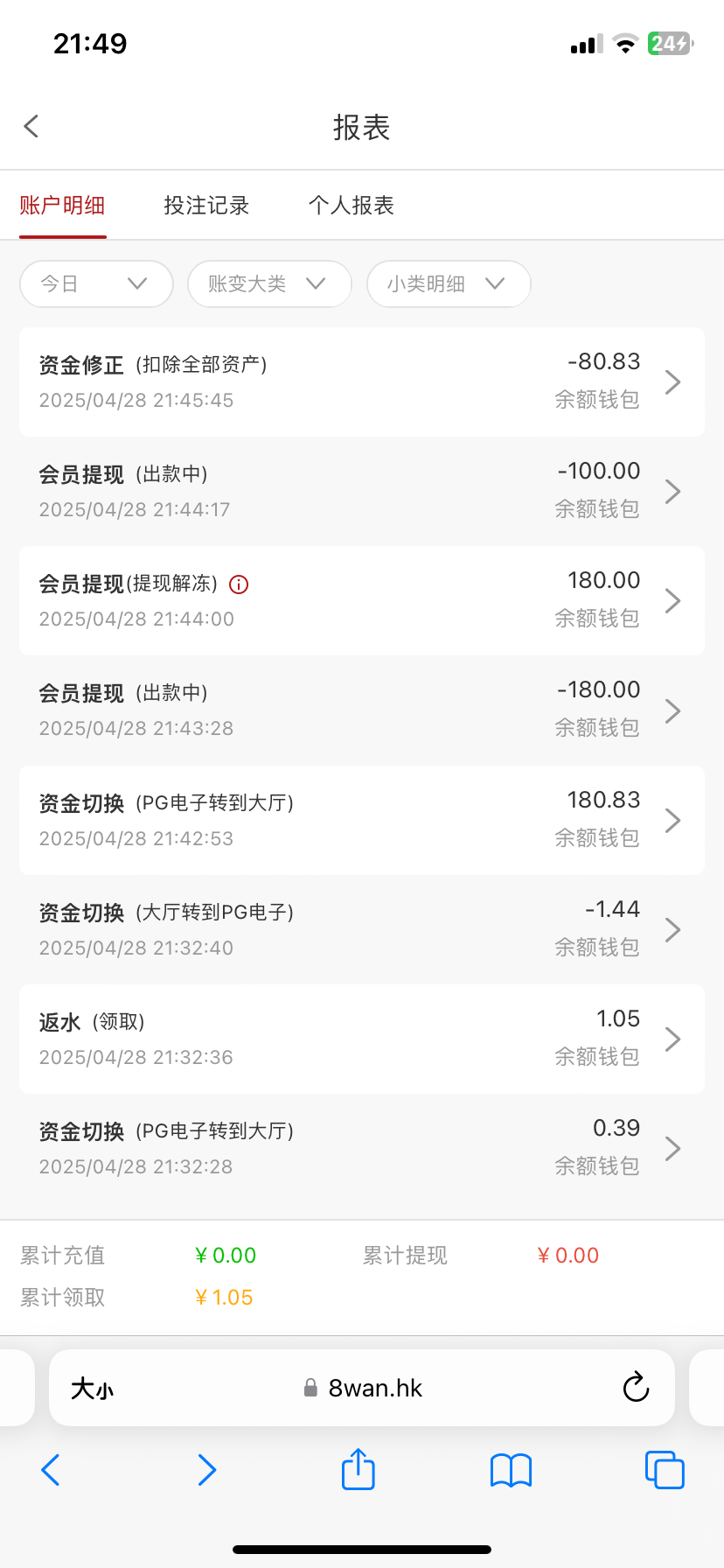Screen dimensions: 724x1568
Task: View the 资金切换 0.39 record
Action: tap(362, 1148)
